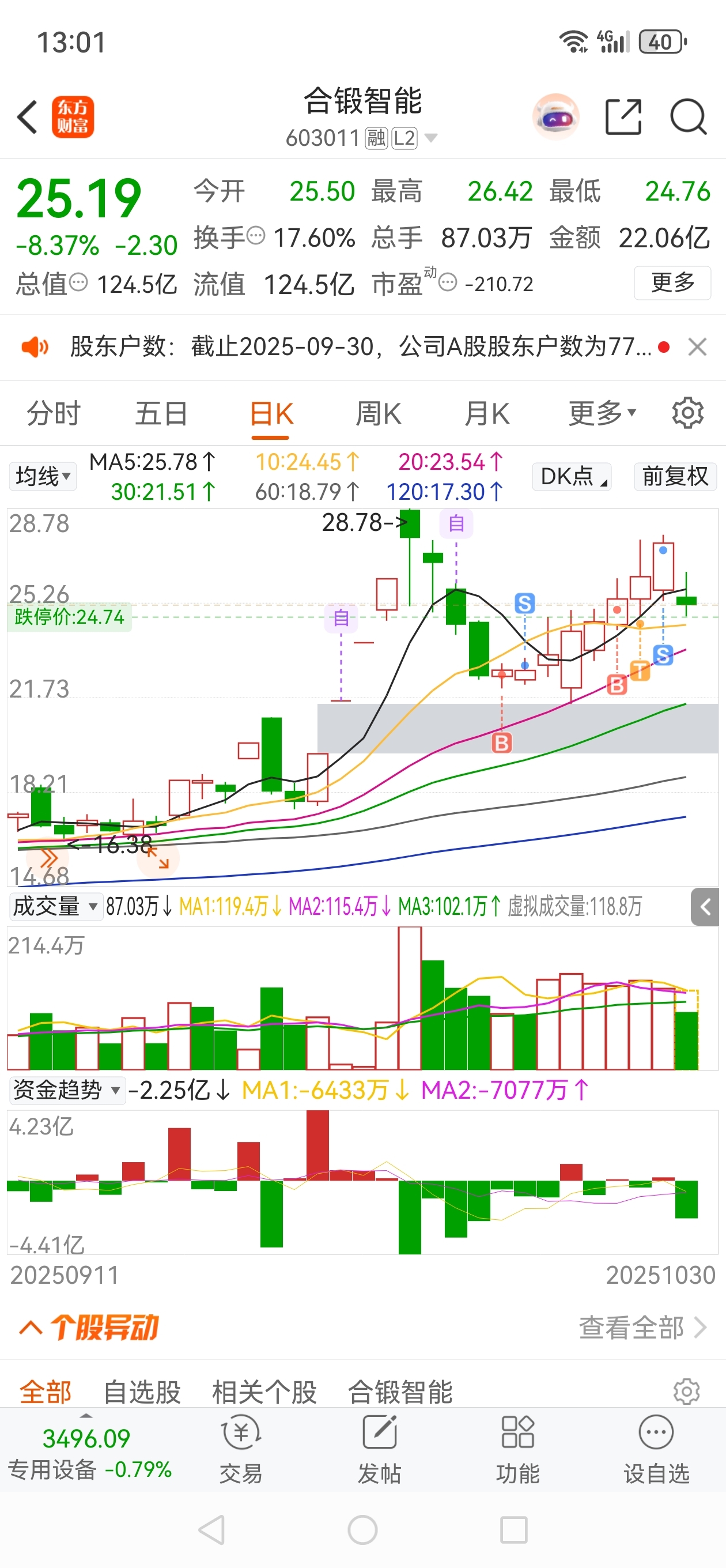726x1568 pixels.
Task: Open the share icon in header
Action: (x=623, y=116)
